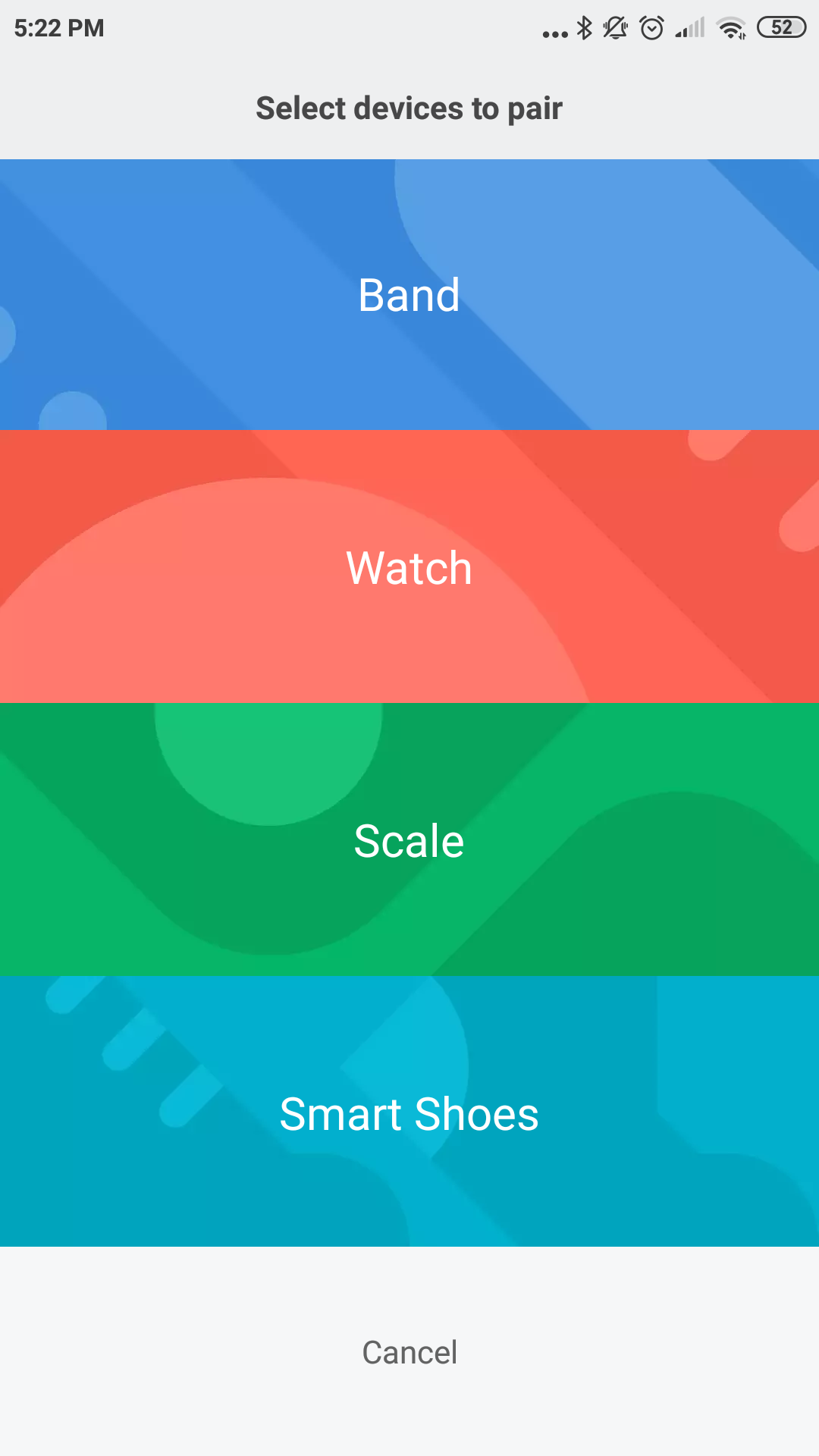Image resolution: width=819 pixels, height=1456 pixels.
Task: Cancel device pairing selection
Action: 409,1352
